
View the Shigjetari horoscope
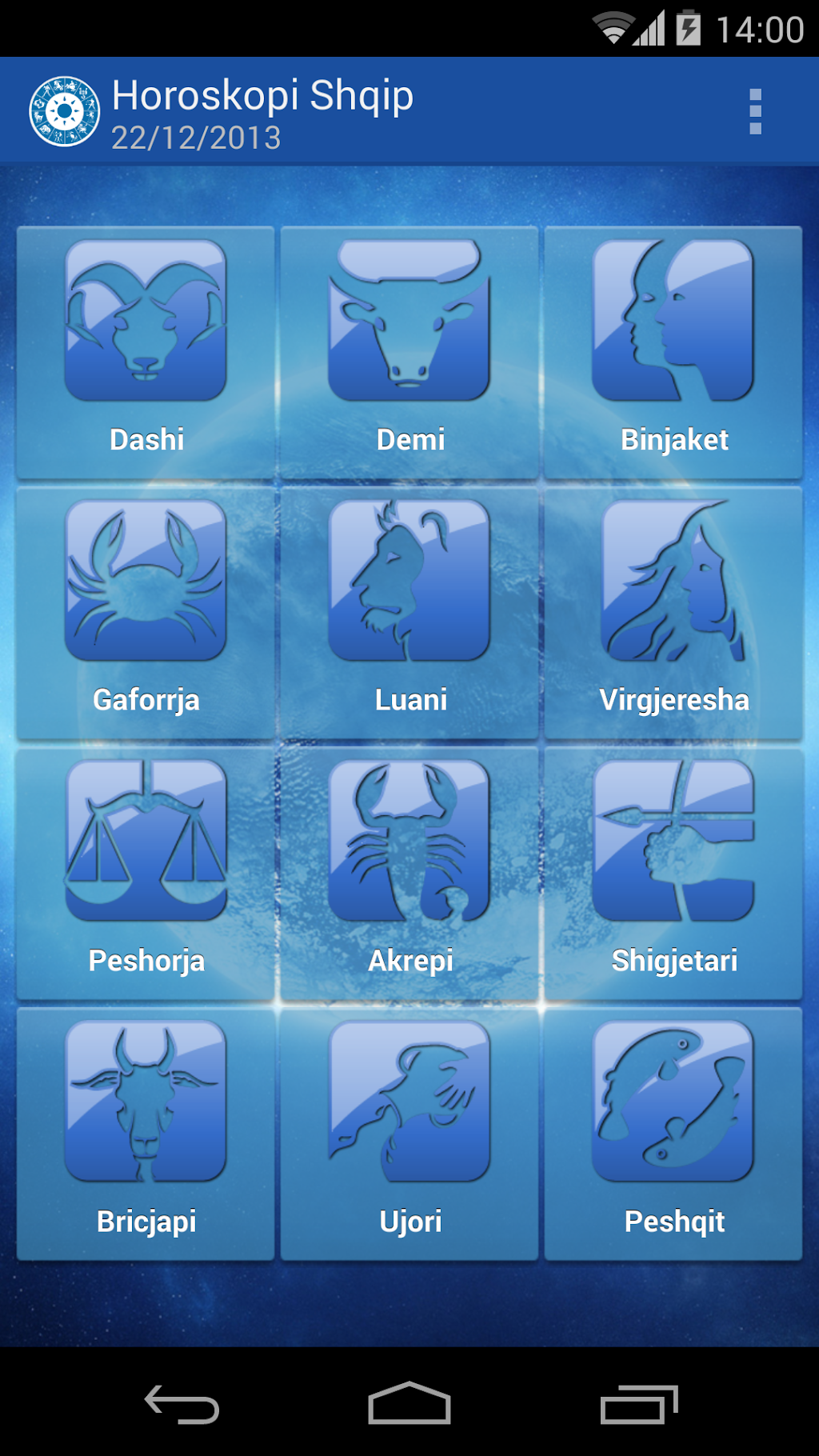[x=673, y=874]
